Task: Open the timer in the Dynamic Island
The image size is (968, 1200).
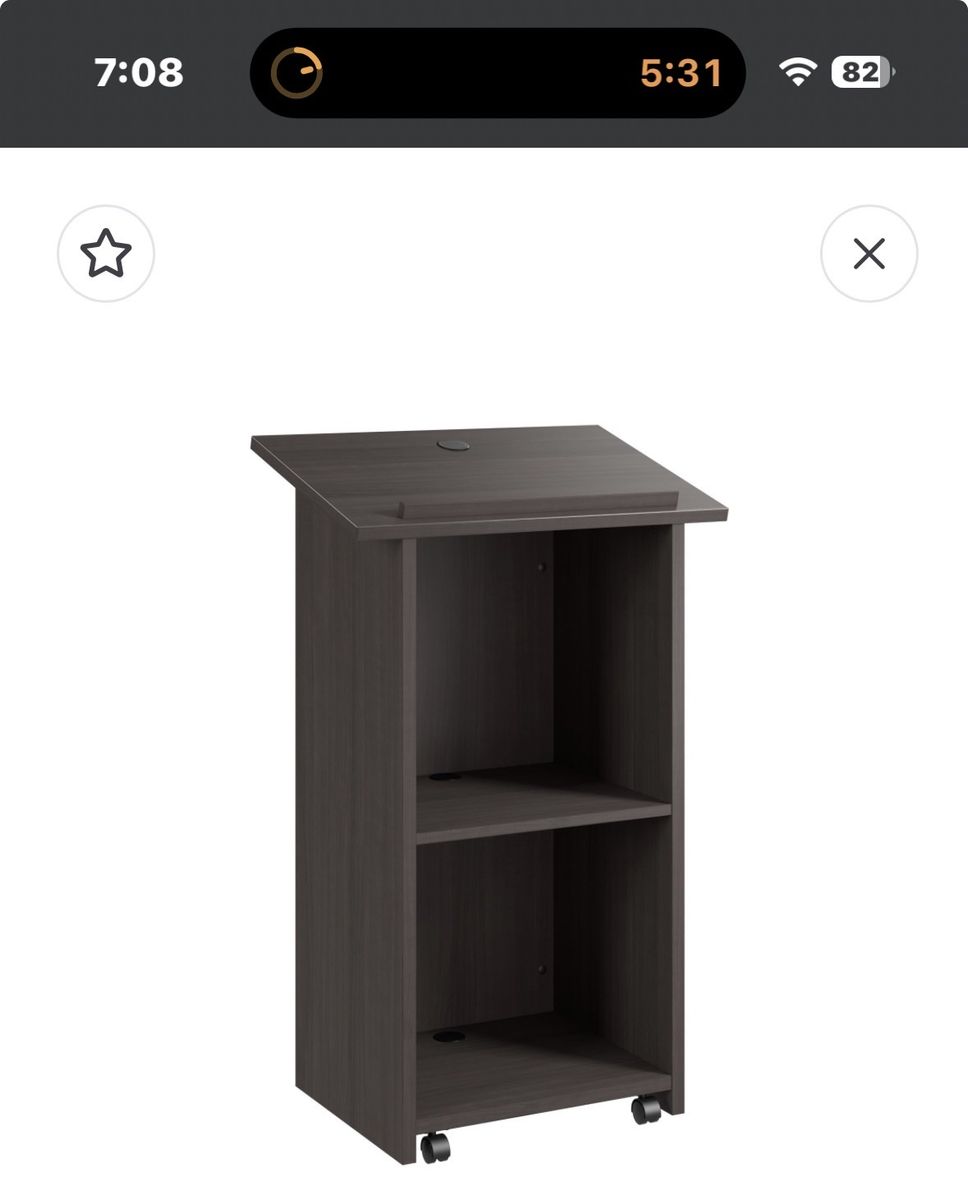Action: [497, 73]
